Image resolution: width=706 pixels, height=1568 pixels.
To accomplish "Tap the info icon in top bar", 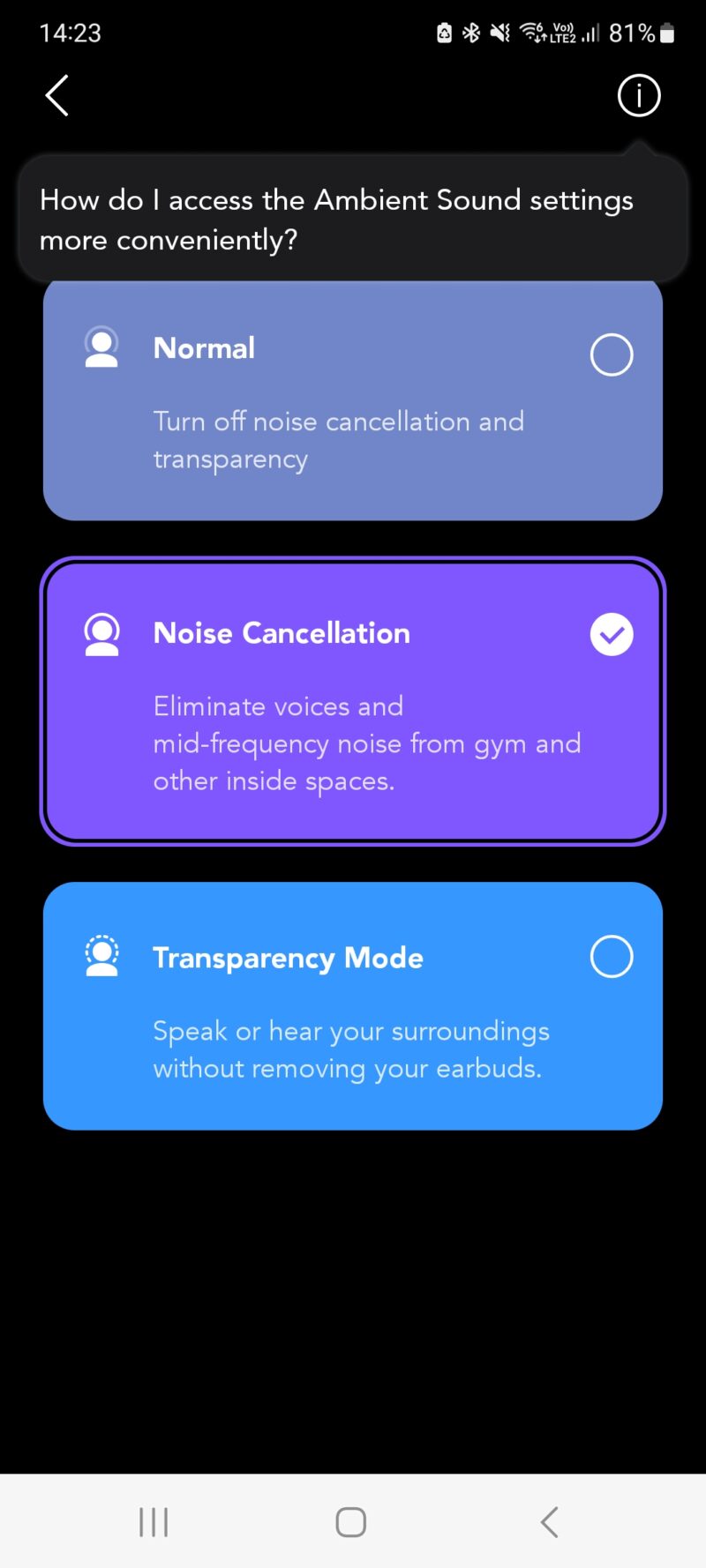I will tap(638, 95).
